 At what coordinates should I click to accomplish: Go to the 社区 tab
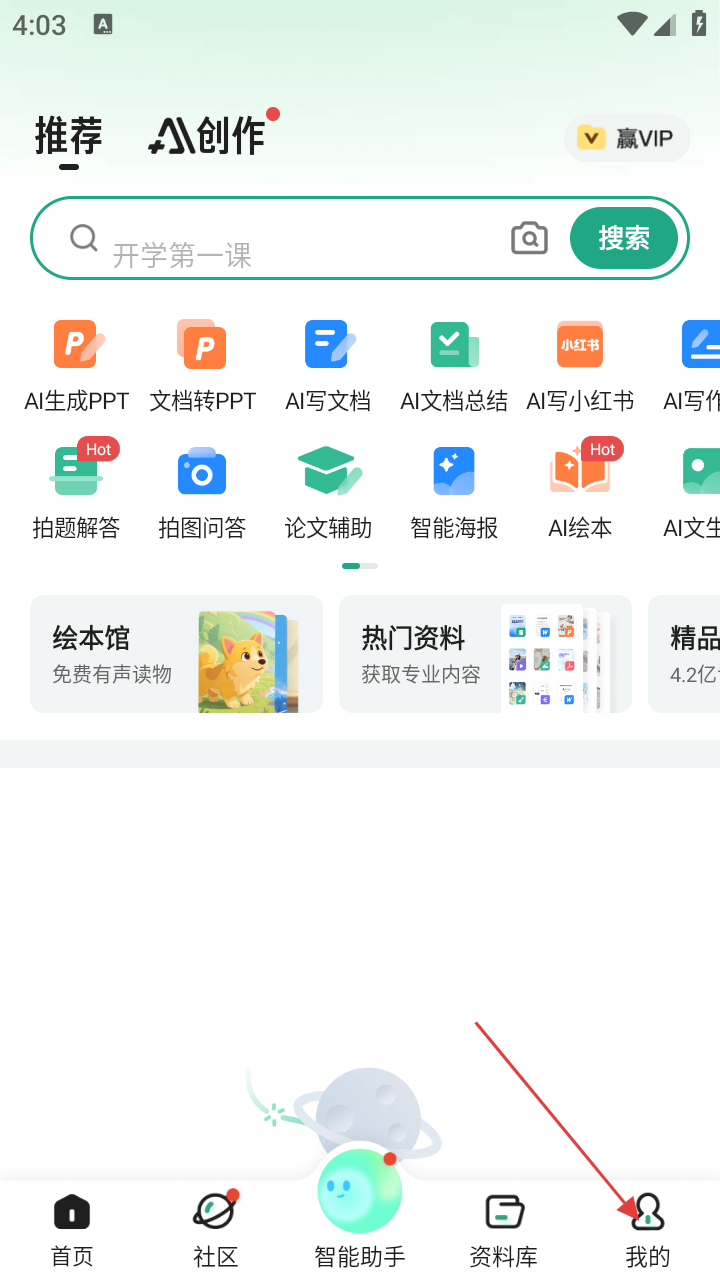[216, 1230]
